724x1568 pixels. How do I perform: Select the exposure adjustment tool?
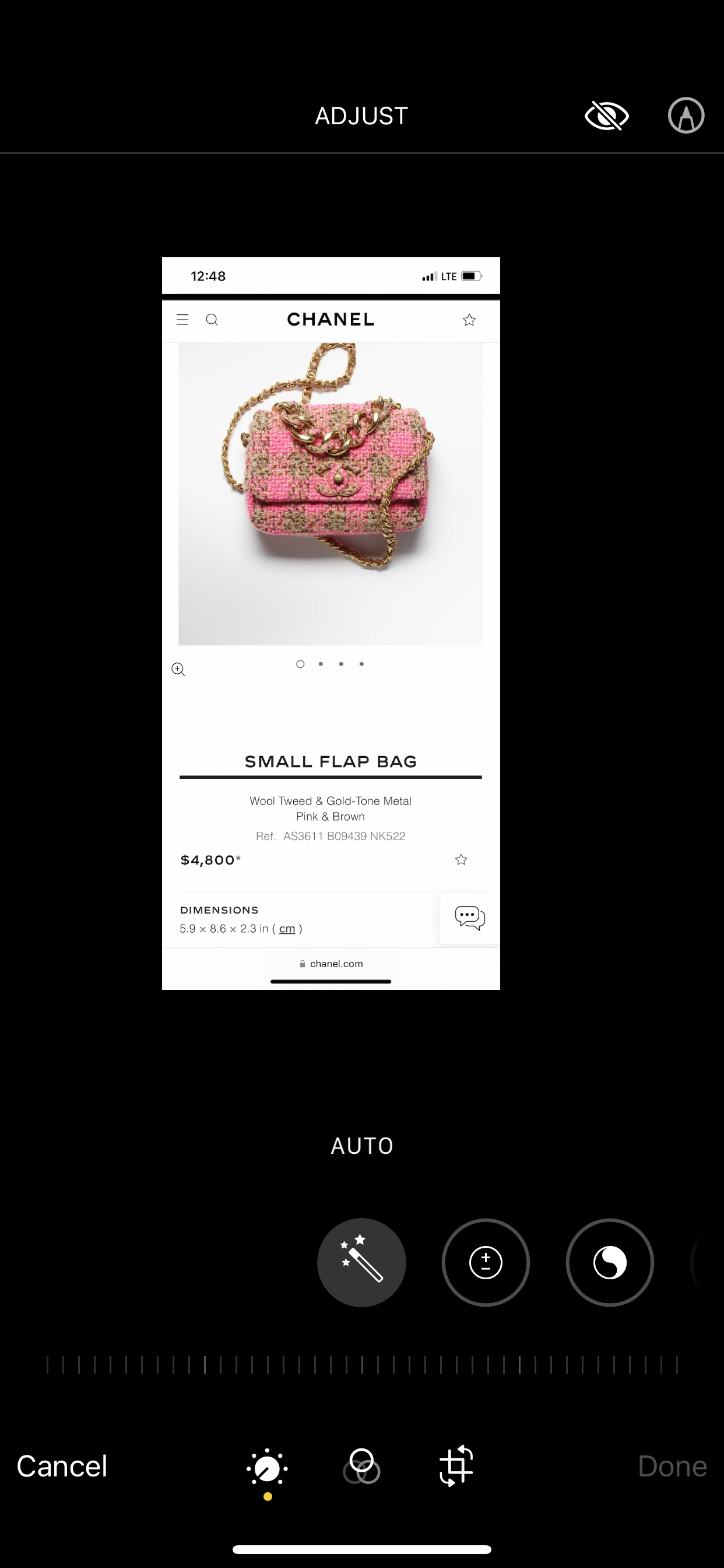point(486,1262)
